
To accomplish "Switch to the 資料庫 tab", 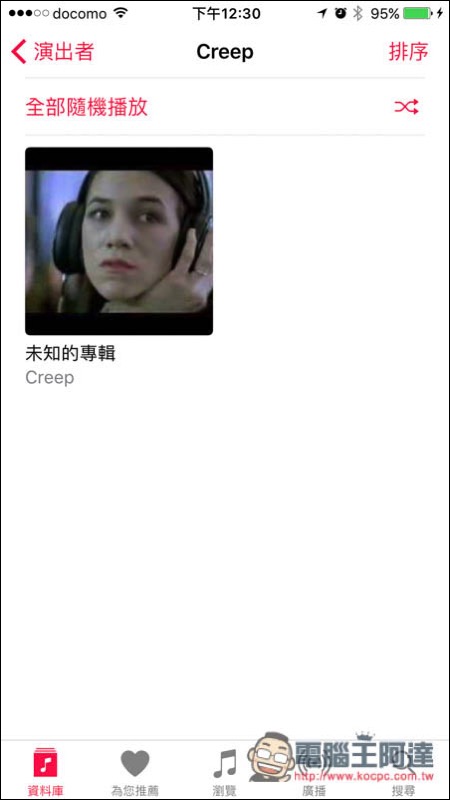I will 45,770.
